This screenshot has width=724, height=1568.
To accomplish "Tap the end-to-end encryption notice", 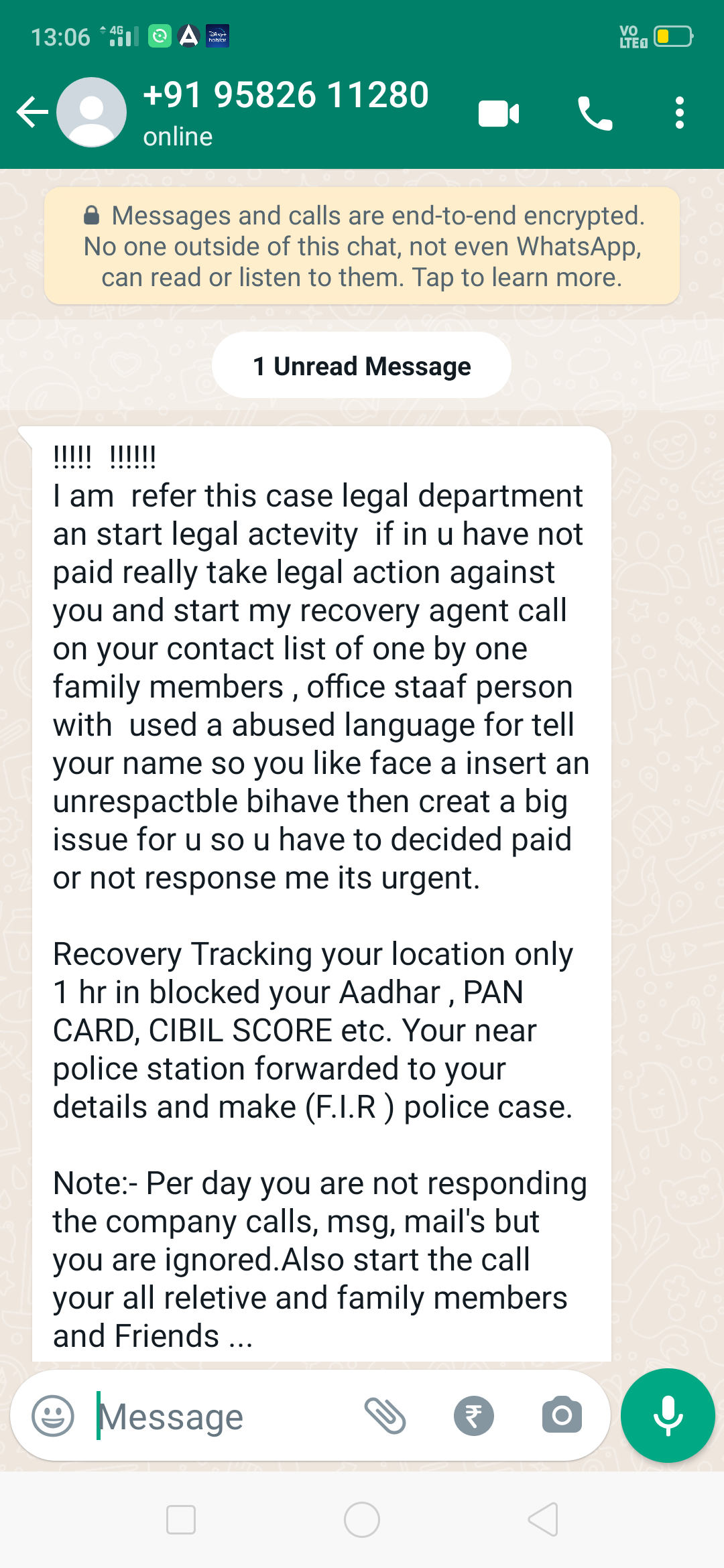I will (362, 246).
